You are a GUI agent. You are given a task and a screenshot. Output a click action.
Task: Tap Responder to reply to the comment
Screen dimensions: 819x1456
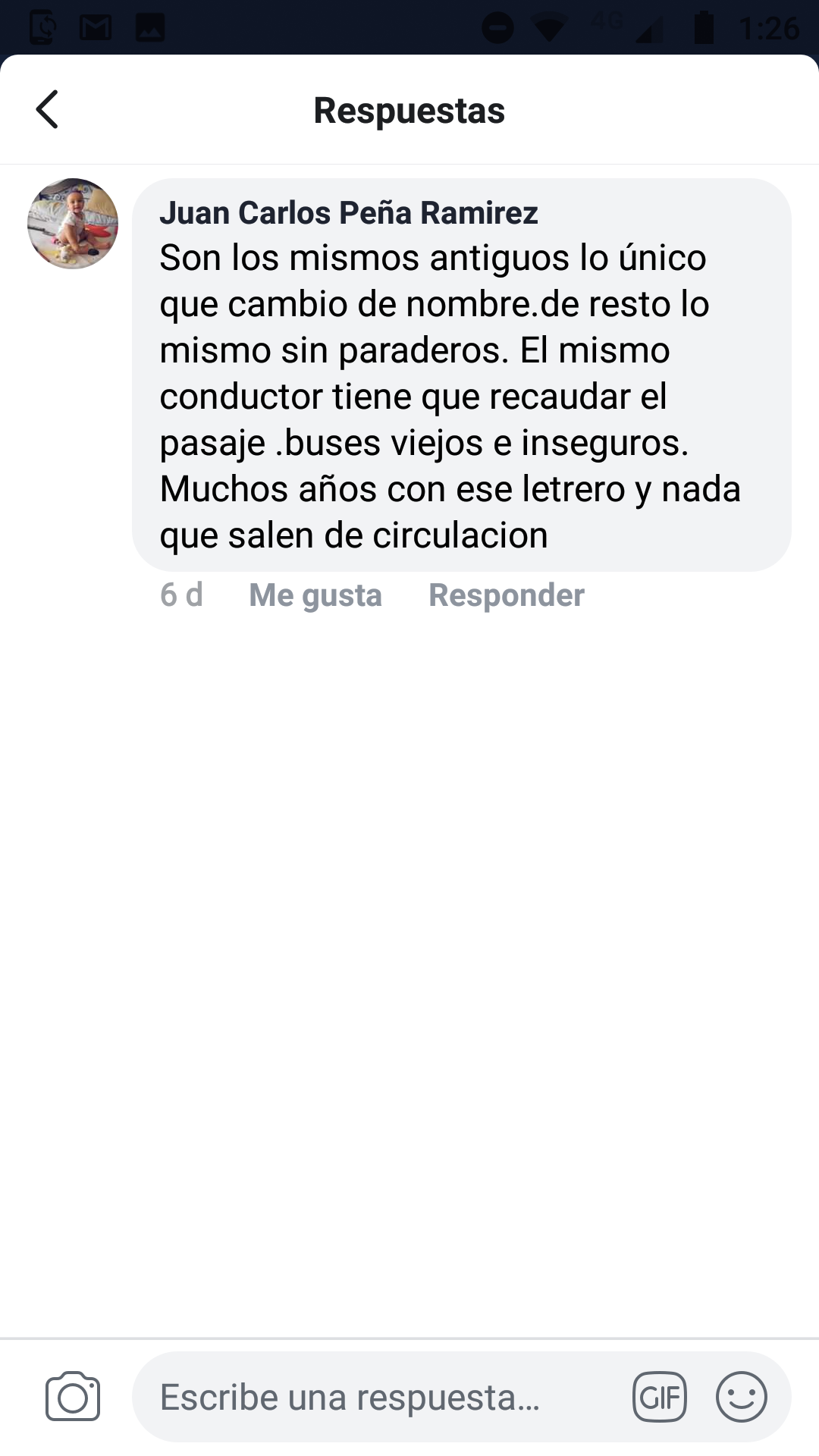(x=506, y=595)
